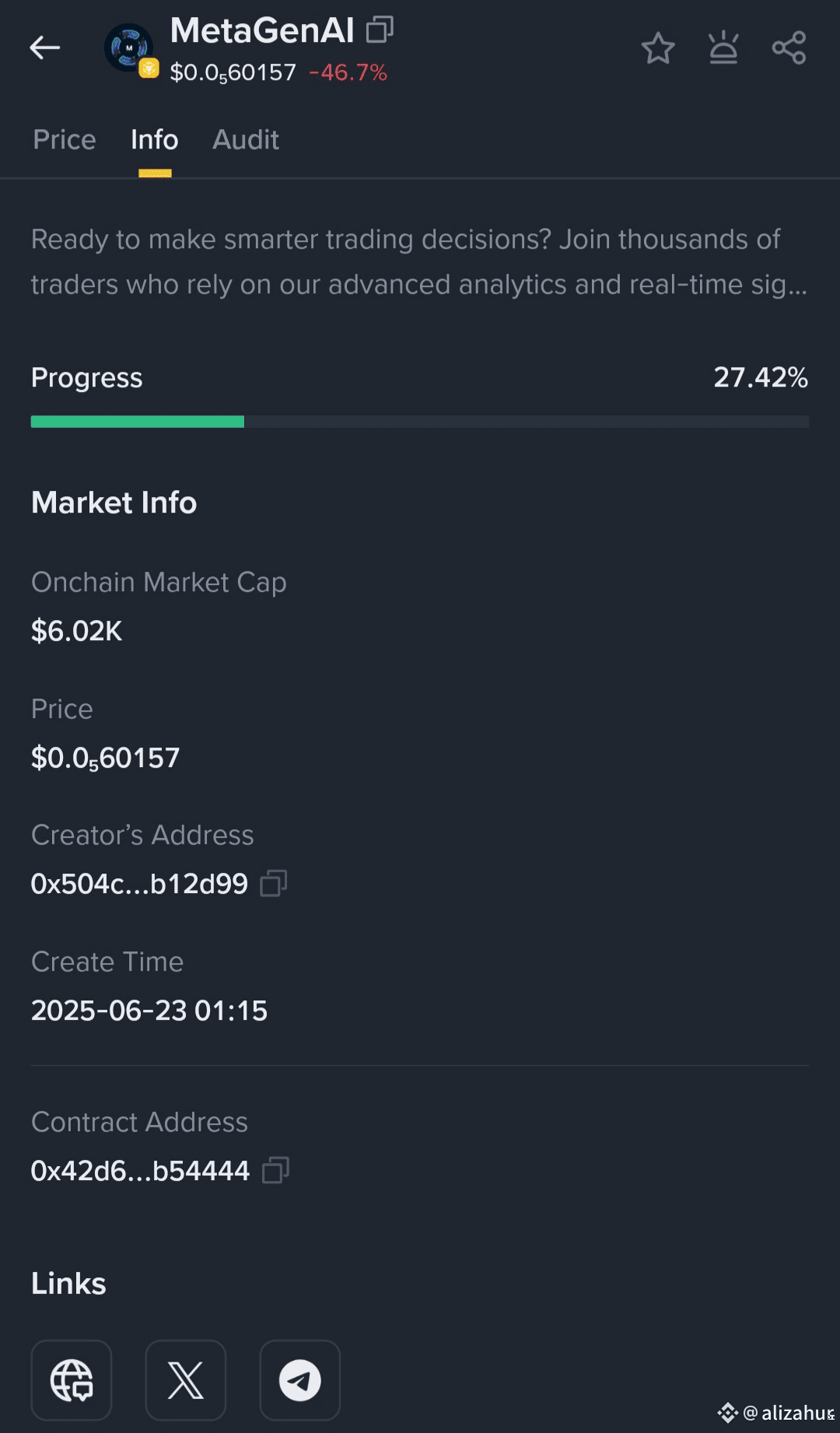
Task: Open the Audit tab
Action: (x=246, y=140)
